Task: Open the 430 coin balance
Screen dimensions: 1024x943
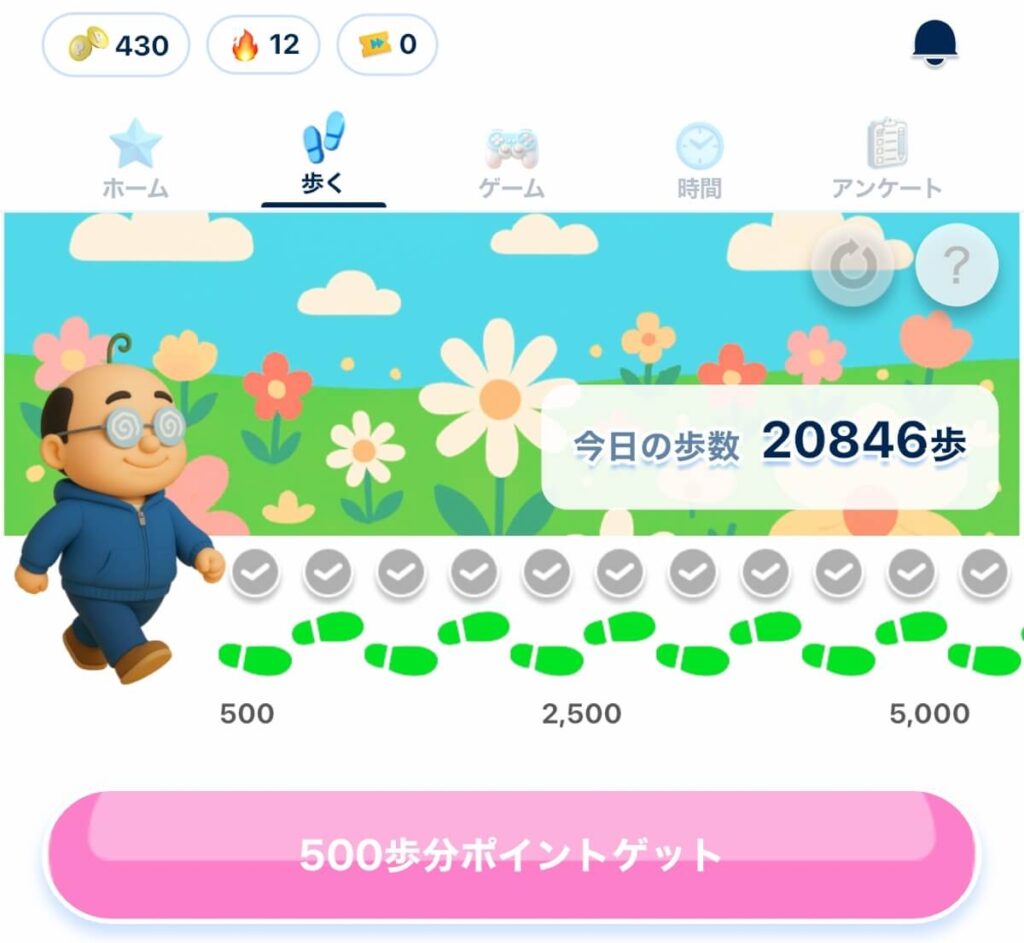Action: (x=116, y=45)
